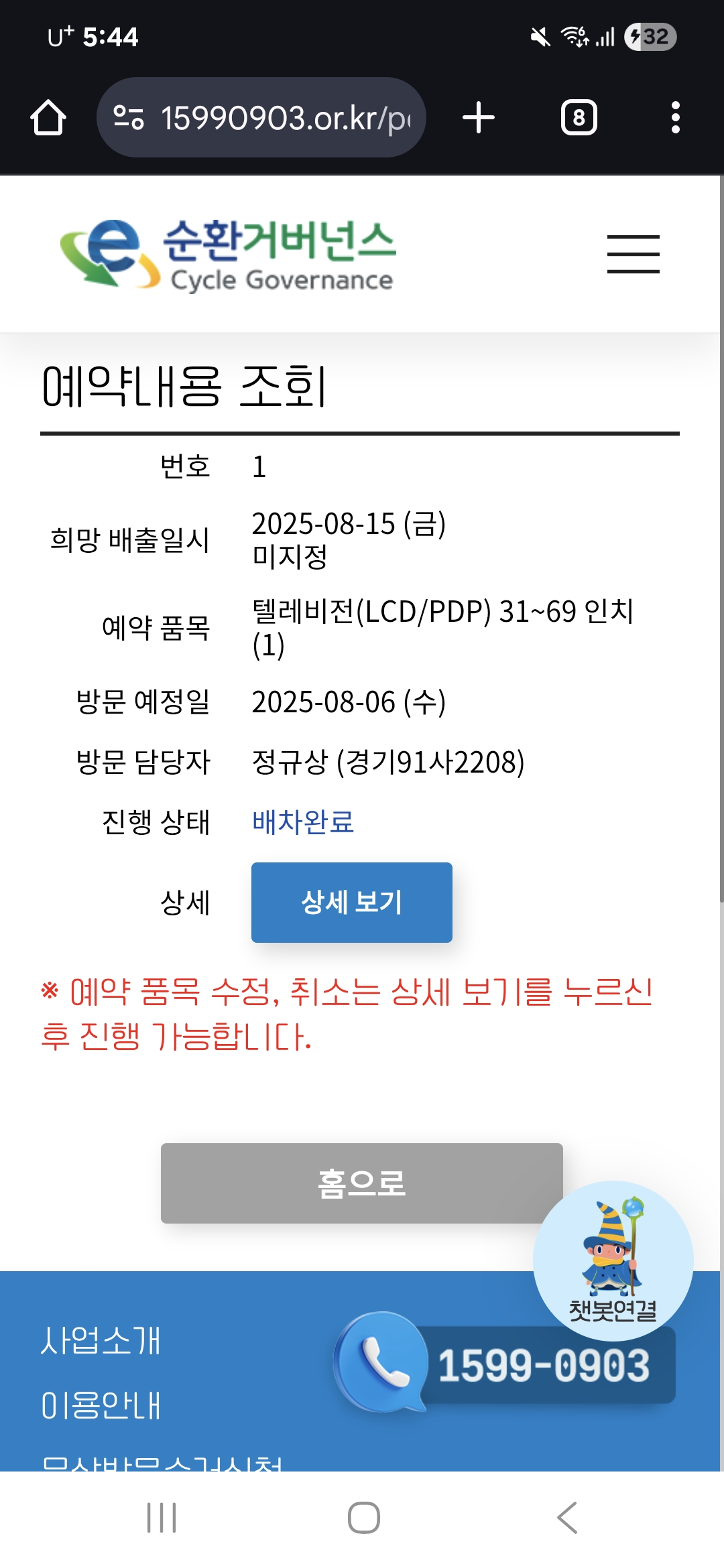Image resolution: width=724 pixels, height=1568 pixels.
Task: Tap the 순환거버넌스 logo to go home
Action: tap(228, 255)
